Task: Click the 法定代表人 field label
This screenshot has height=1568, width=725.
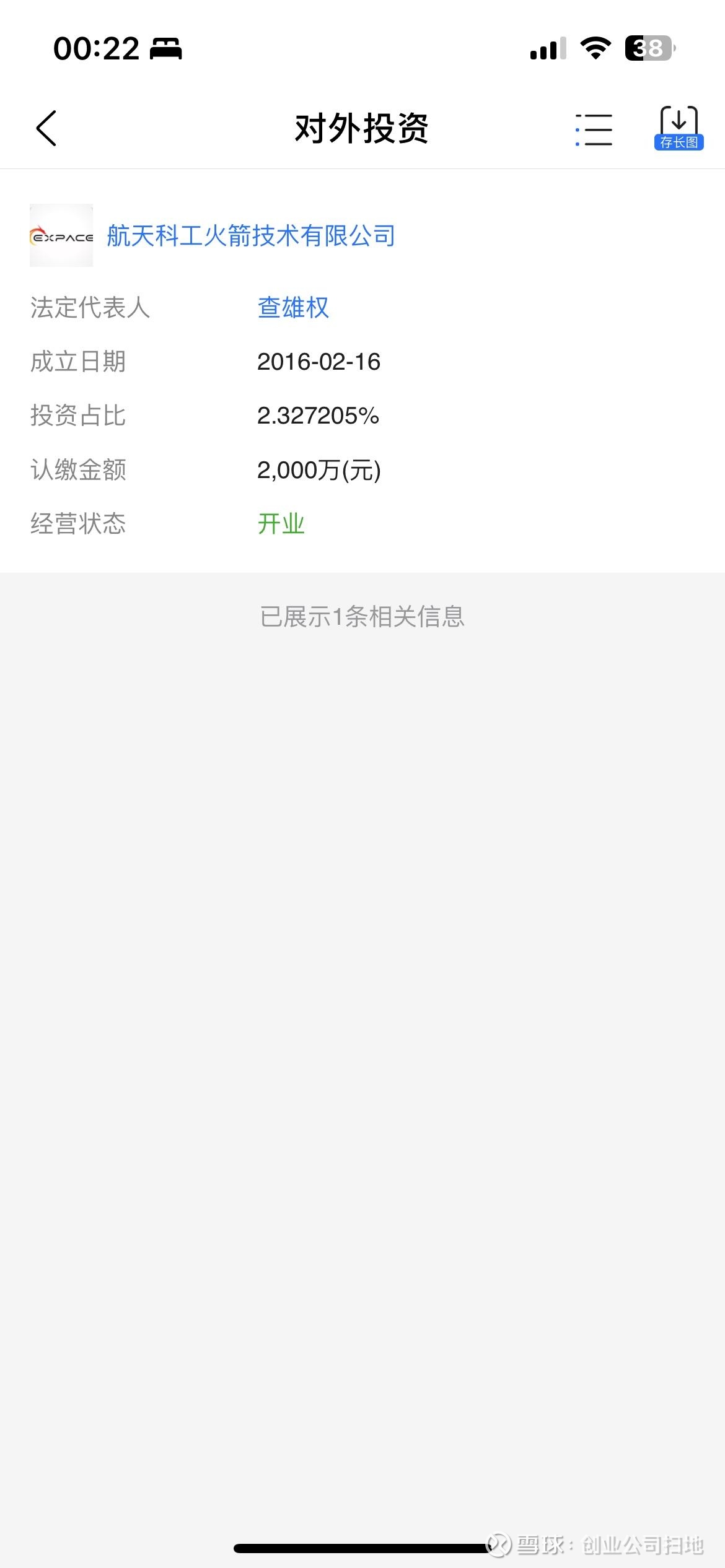Action: (x=89, y=308)
